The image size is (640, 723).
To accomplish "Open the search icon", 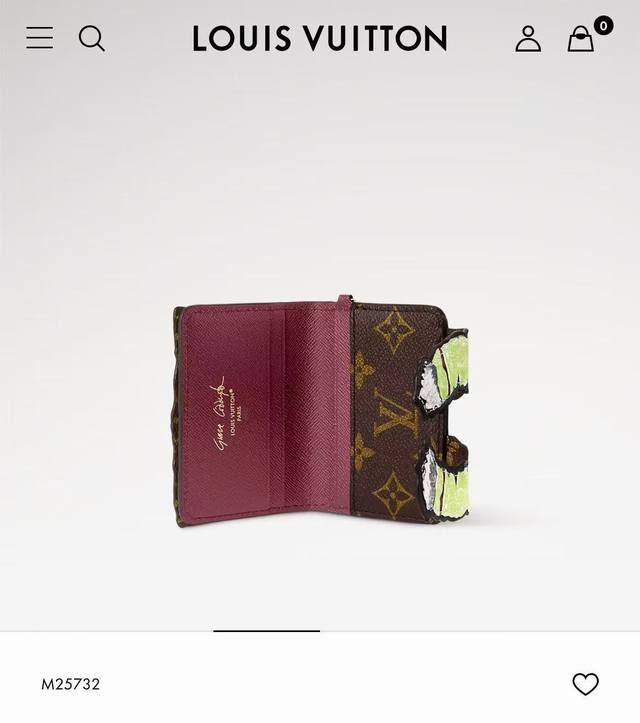I will pyautogui.click(x=92, y=38).
